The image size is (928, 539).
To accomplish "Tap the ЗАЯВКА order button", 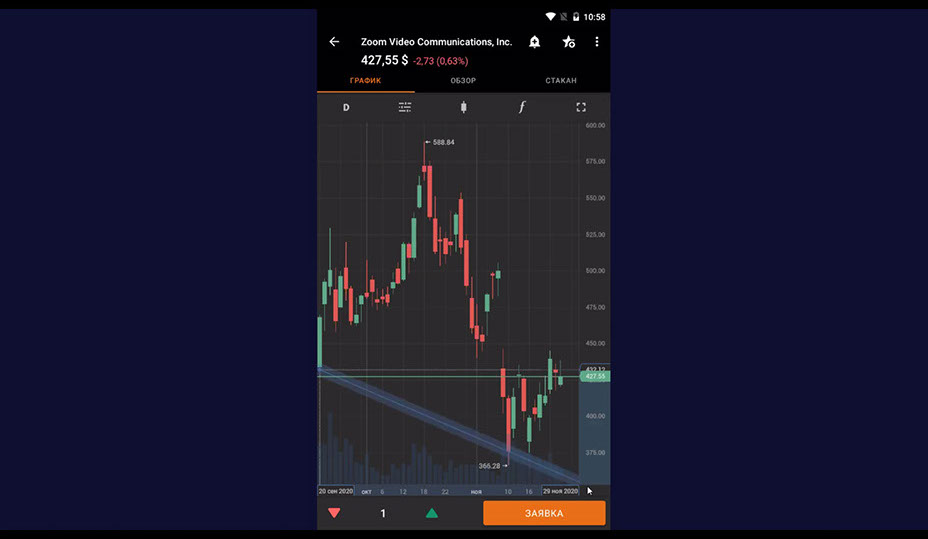I will (544, 513).
